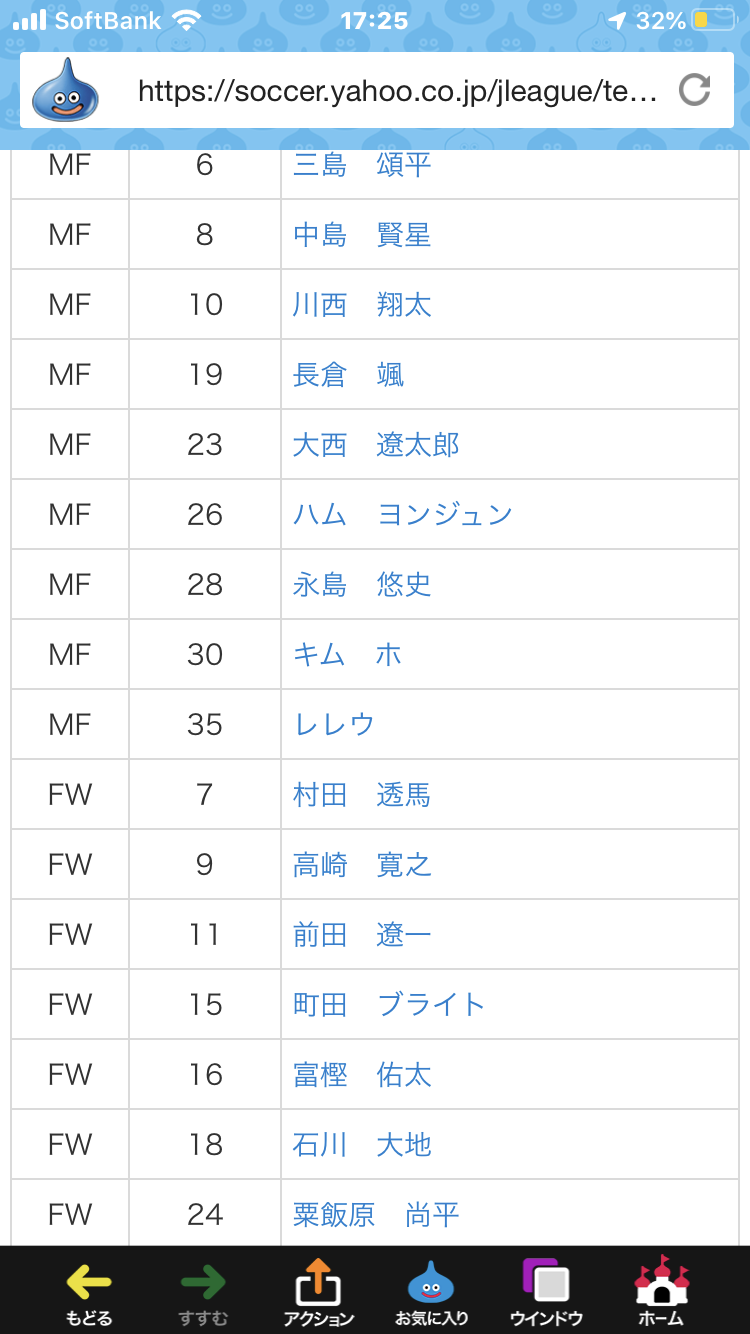Open the ウインドウ tabs view
The width and height of the screenshot is (750, 1334).
(x=546, y=1294)
